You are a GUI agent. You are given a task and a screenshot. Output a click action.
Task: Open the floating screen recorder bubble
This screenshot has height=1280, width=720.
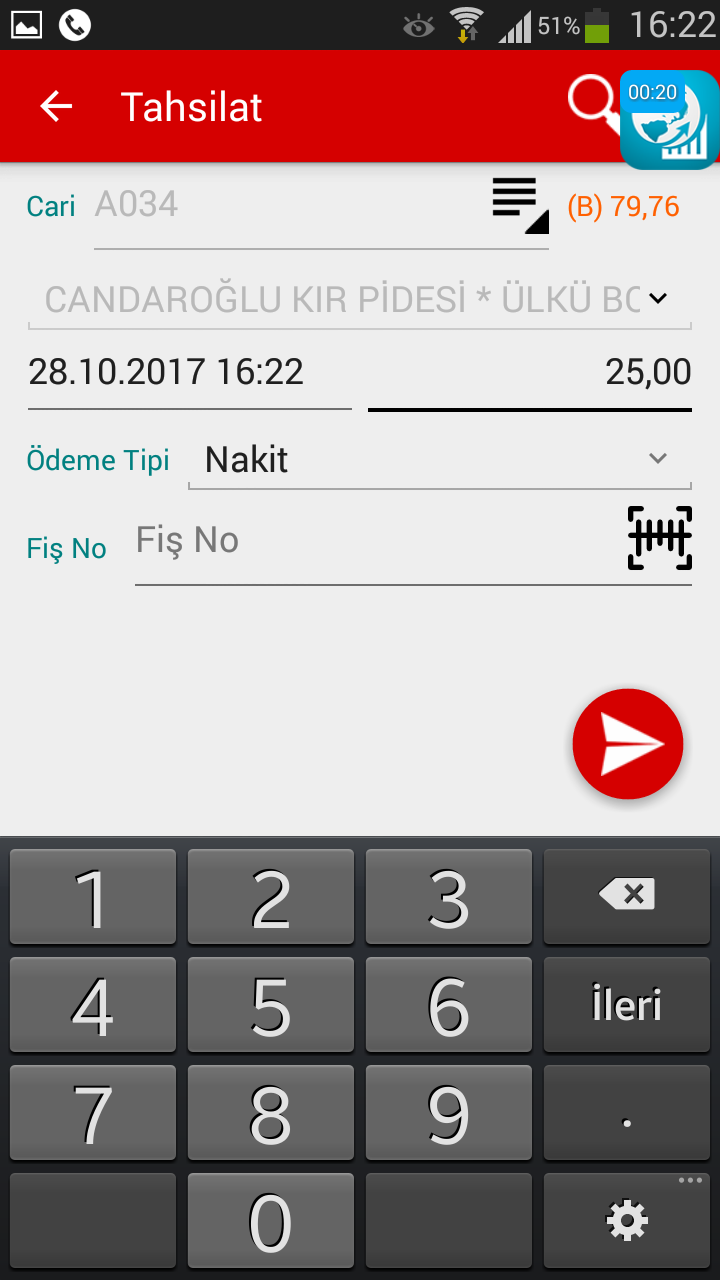click(x=669, y=120)
